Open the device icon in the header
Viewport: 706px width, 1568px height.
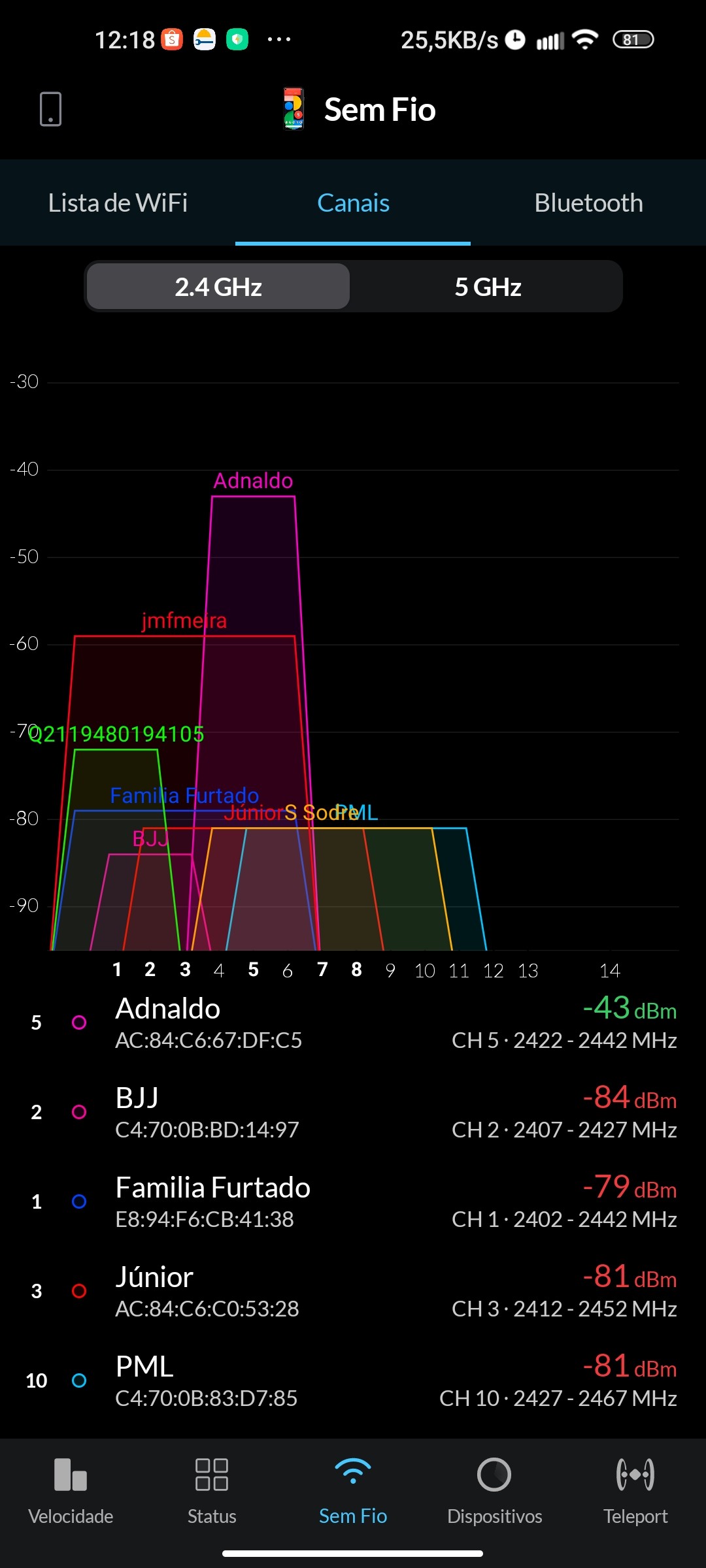[x=50, y=108]
